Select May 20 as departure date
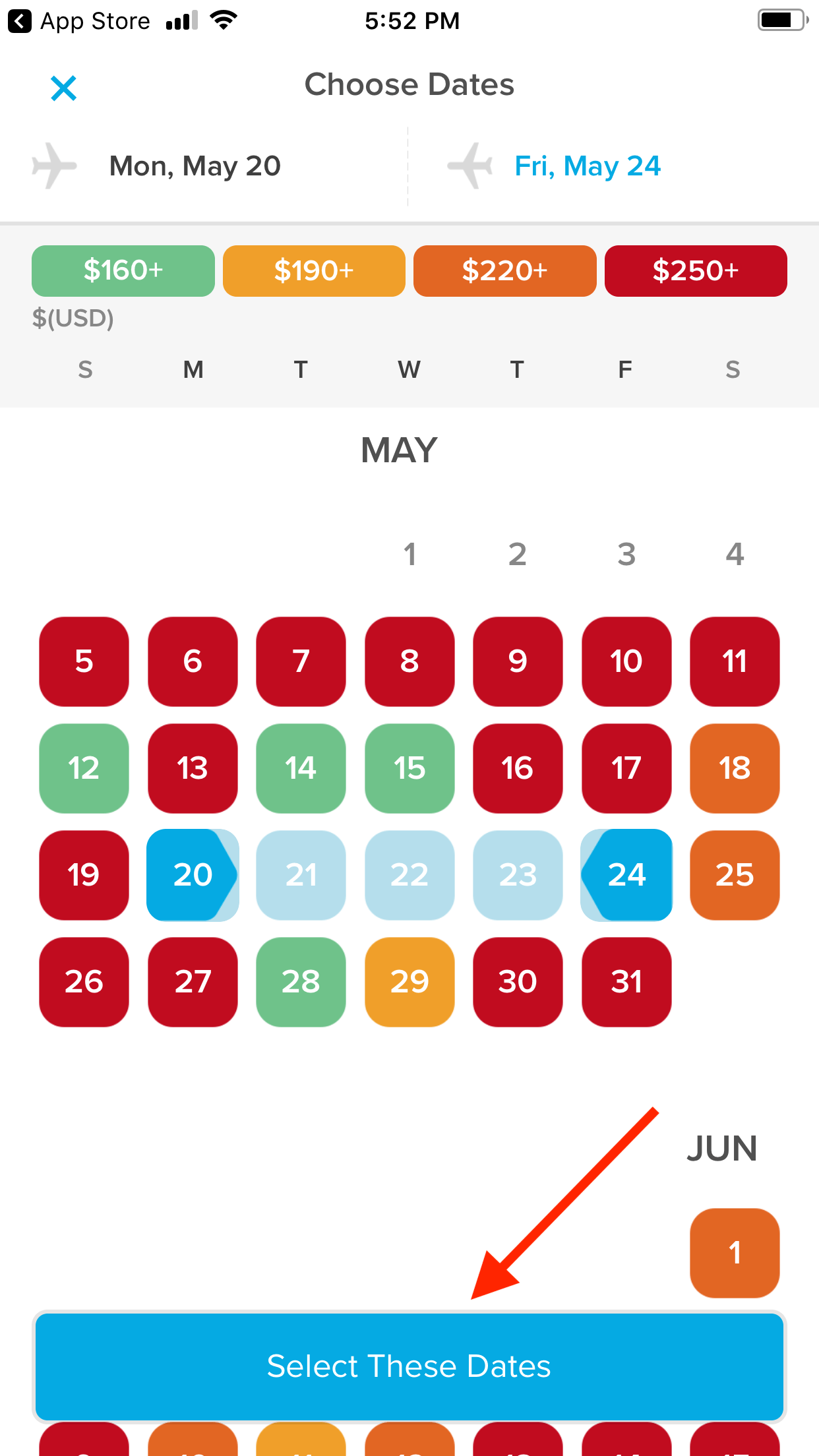The height and width of the screenshot is (1456, 819). click(192, 875)
